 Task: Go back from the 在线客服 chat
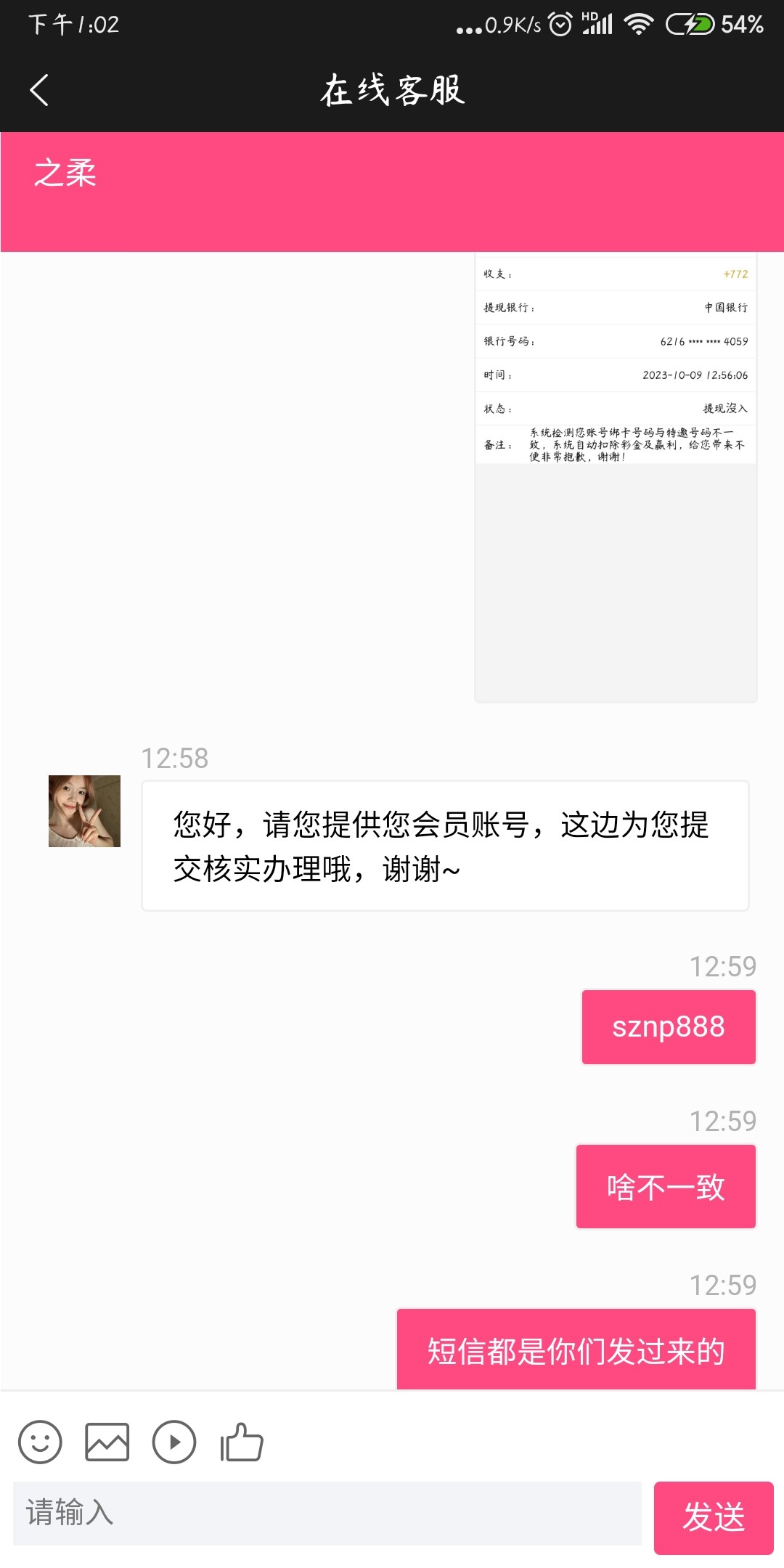(x=39, y=91)
